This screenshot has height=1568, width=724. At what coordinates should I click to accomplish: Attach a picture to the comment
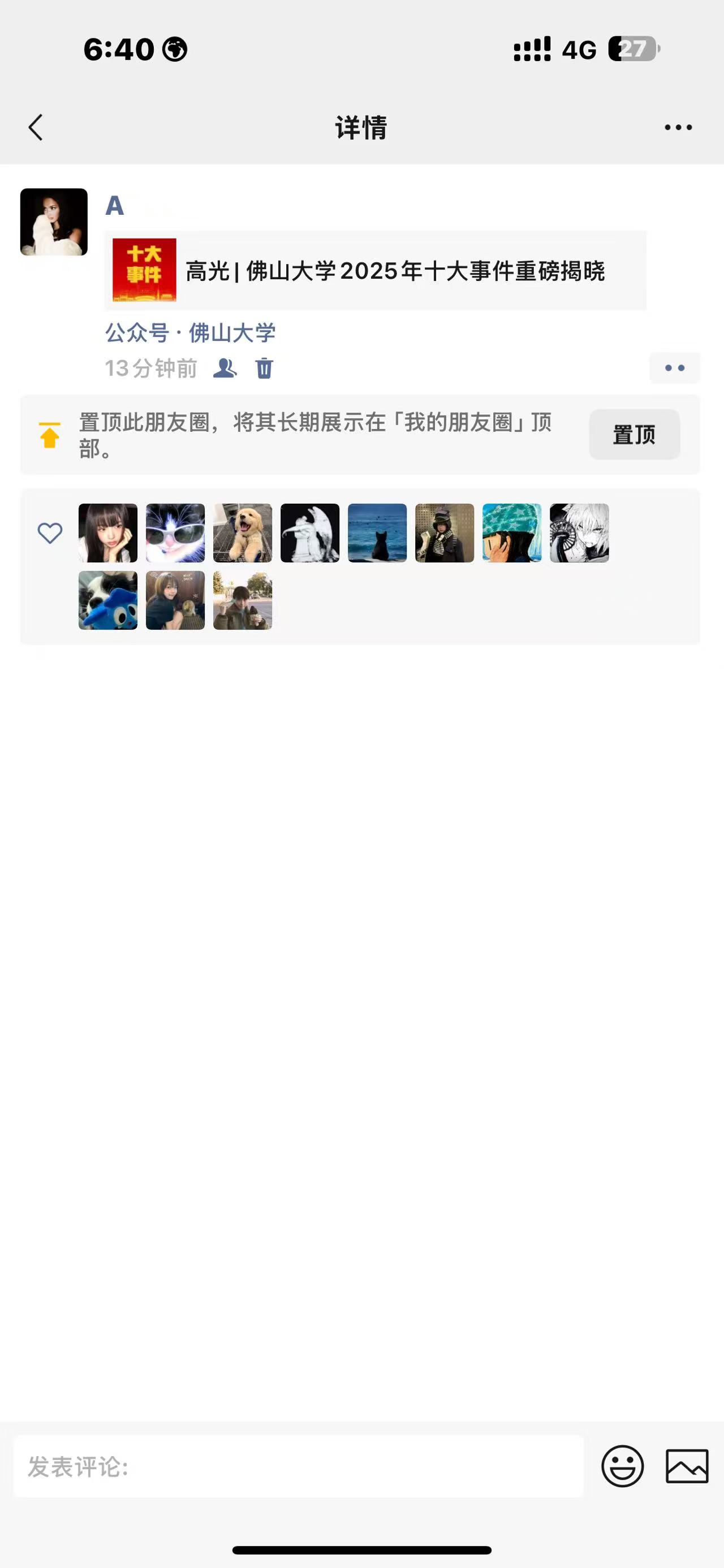click(687, 1466)
